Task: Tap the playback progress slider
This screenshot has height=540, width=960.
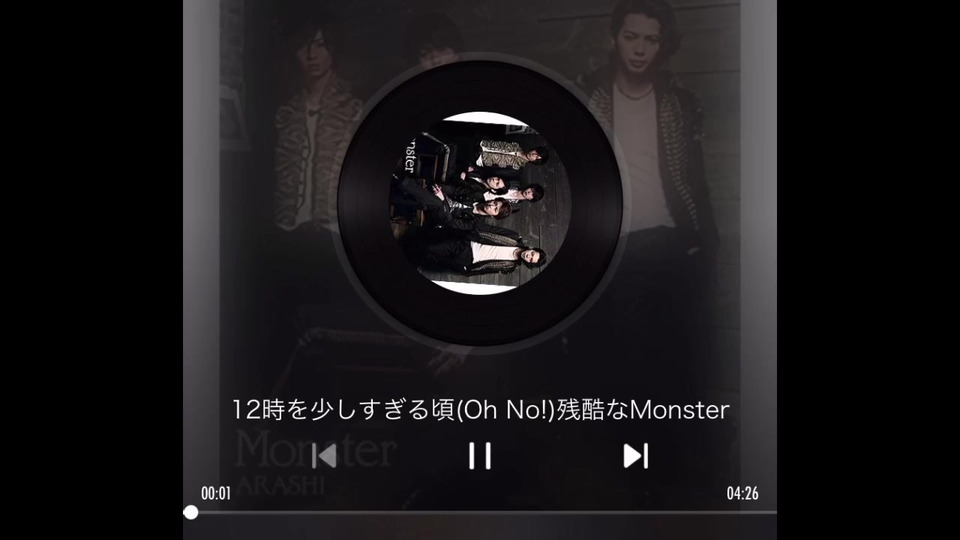Action: point(480,512)
